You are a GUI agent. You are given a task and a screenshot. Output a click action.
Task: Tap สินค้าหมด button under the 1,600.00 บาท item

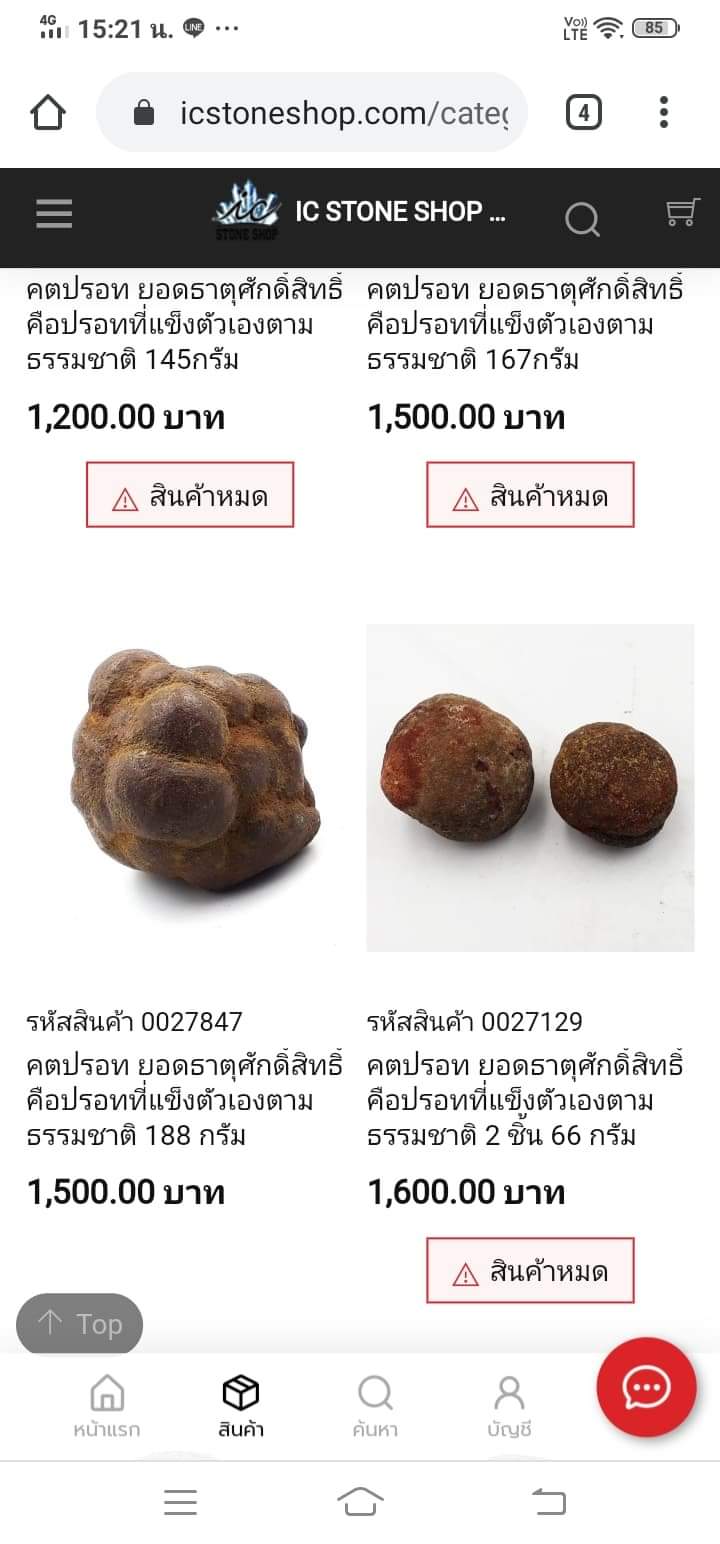[530, 1271]
